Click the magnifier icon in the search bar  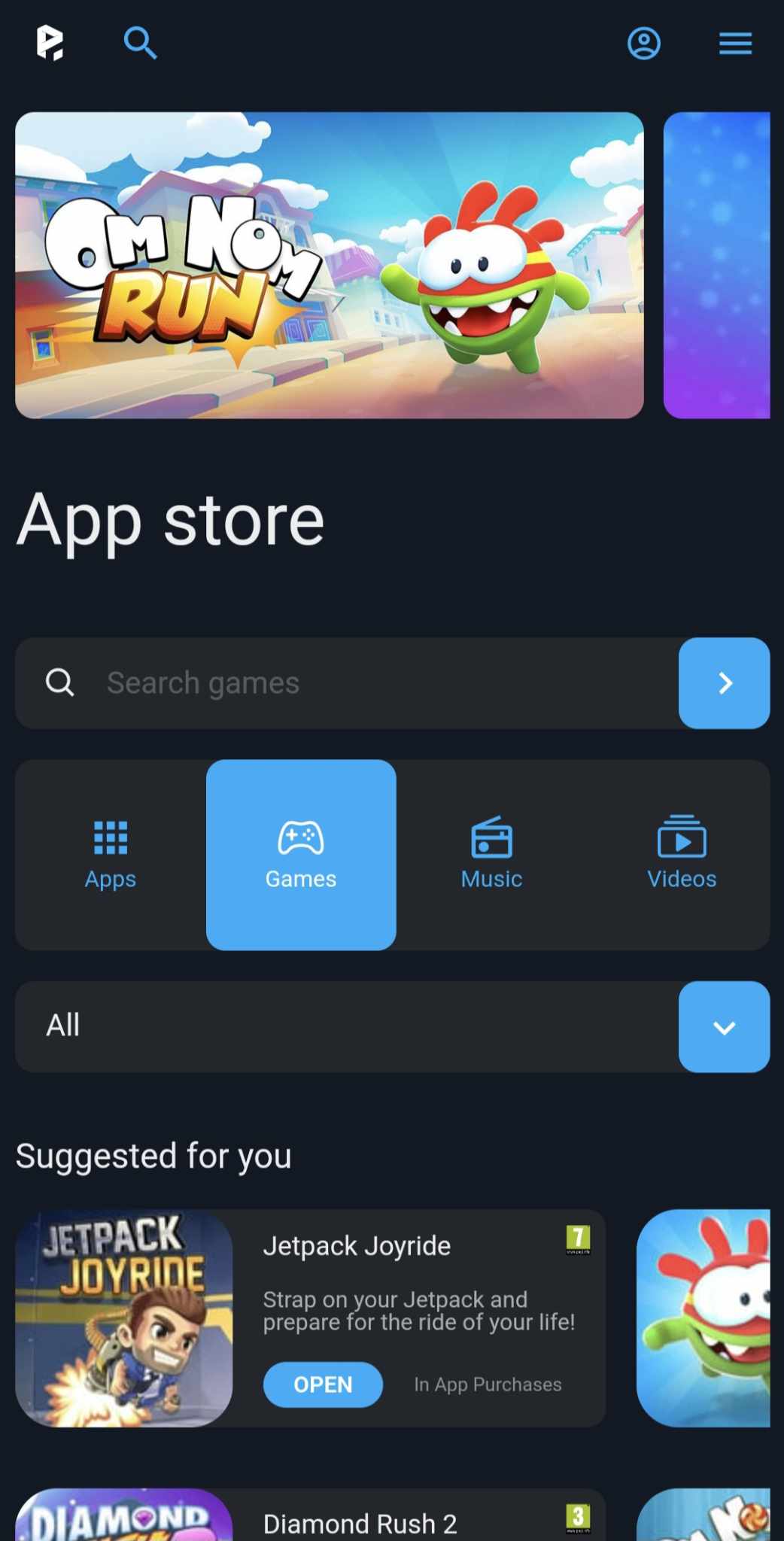click(x=59, y=683)
